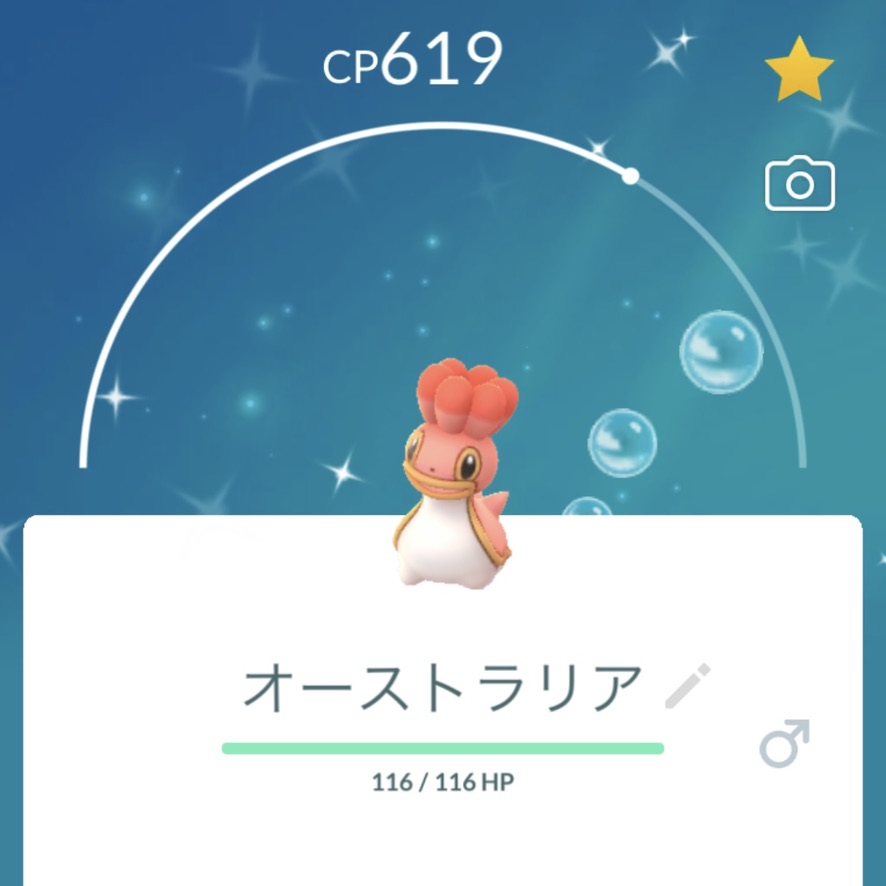The image size is (886, 886).
Task: Edit the nickname オーストラリア with pencil icon
Action: coord(688,686)
